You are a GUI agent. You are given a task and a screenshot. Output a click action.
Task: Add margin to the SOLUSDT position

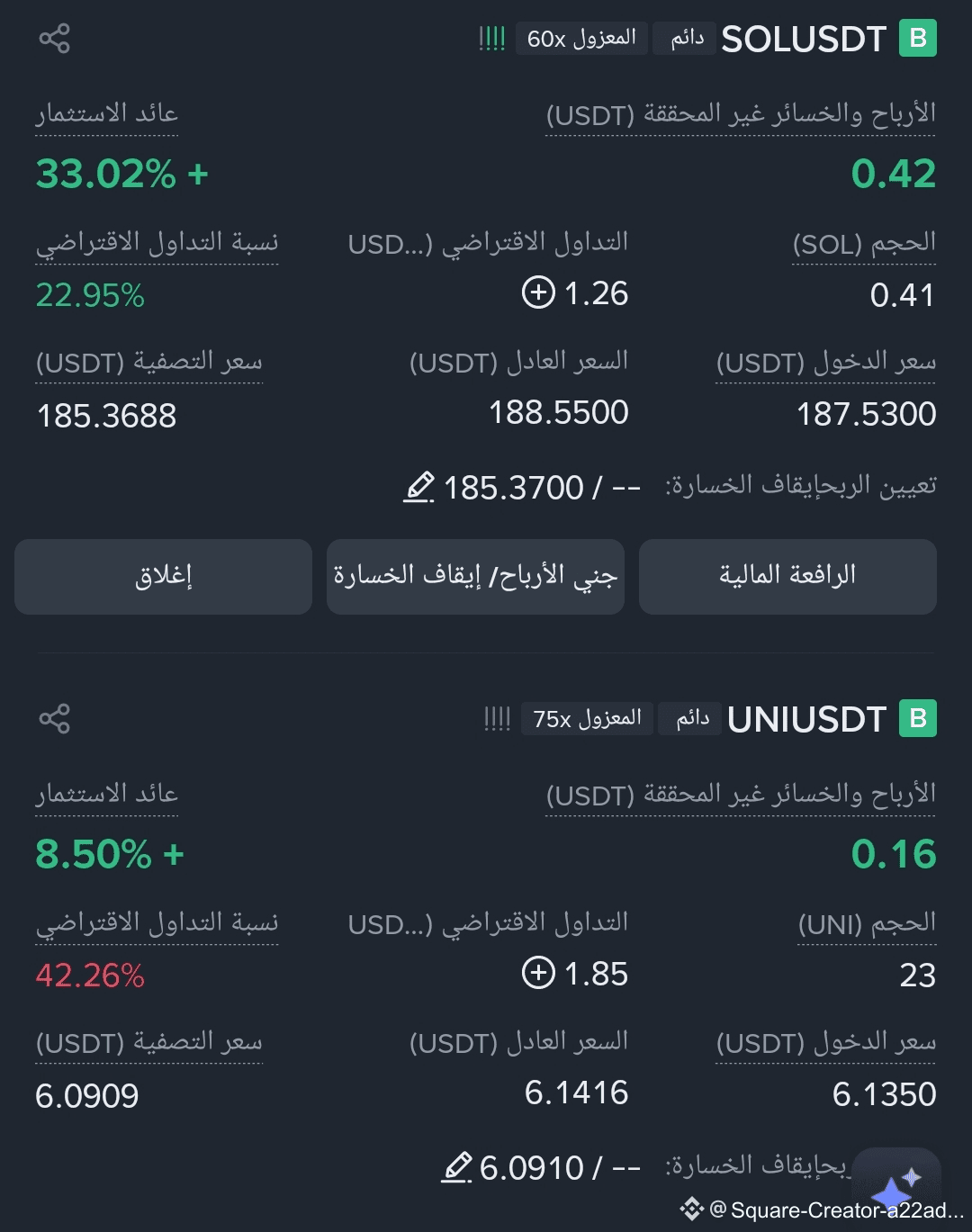coord(538,293)
